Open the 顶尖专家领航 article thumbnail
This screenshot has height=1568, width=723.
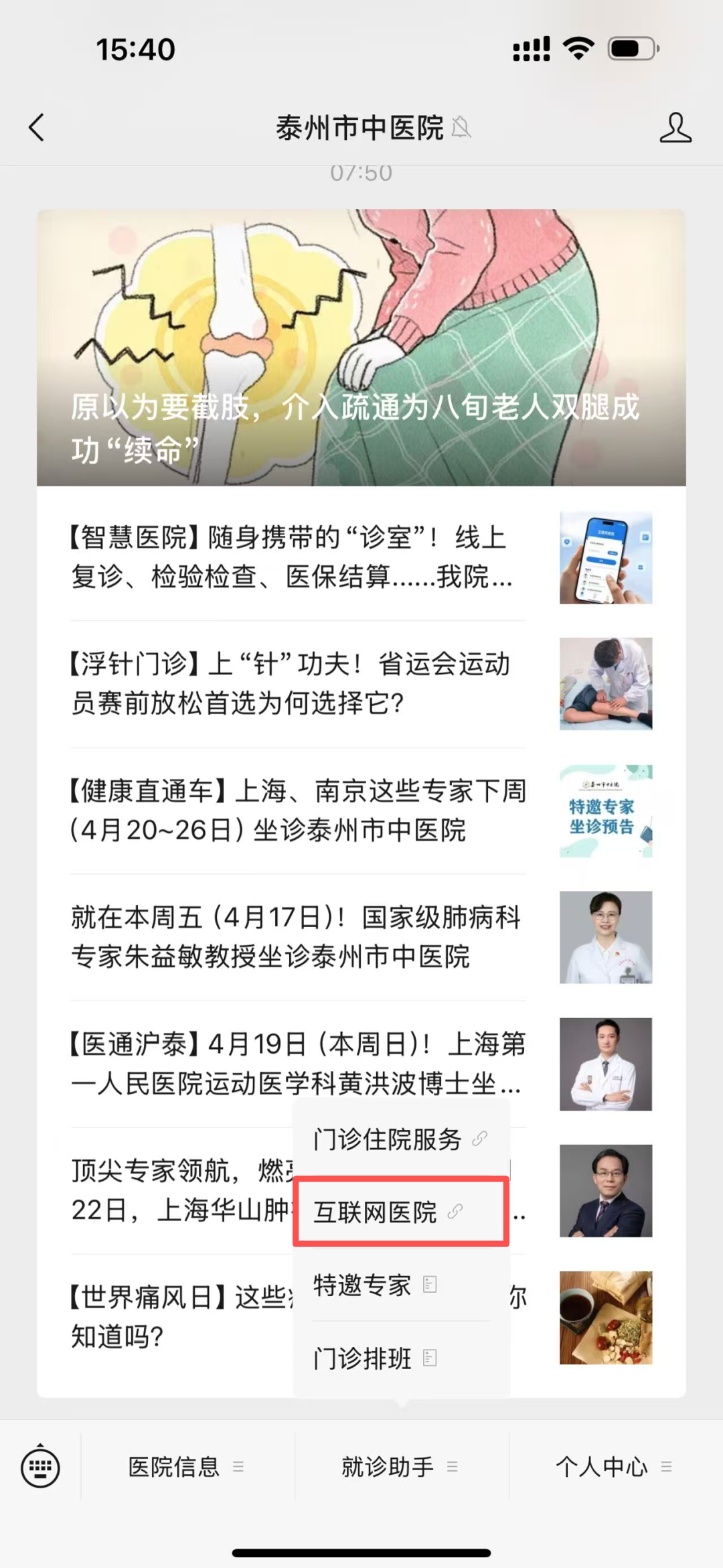[x=606, y=1191]
